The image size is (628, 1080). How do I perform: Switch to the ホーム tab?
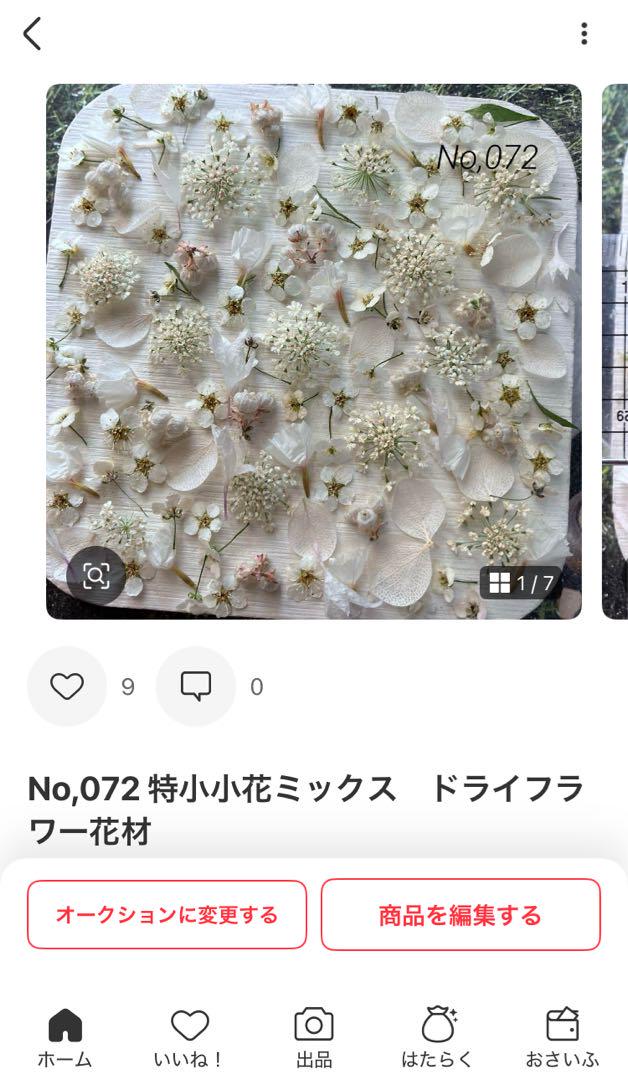[65, 1038]
